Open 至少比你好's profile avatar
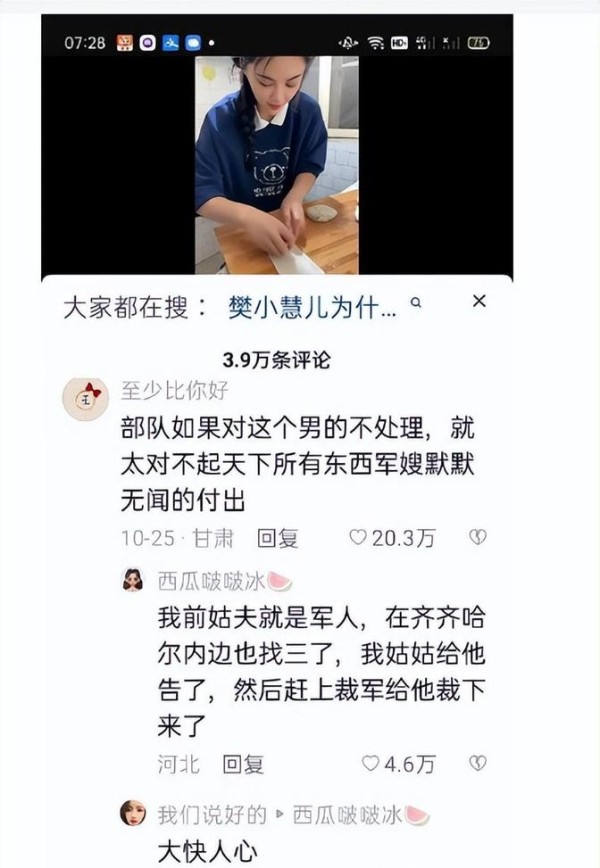 (x=86, y=399)
